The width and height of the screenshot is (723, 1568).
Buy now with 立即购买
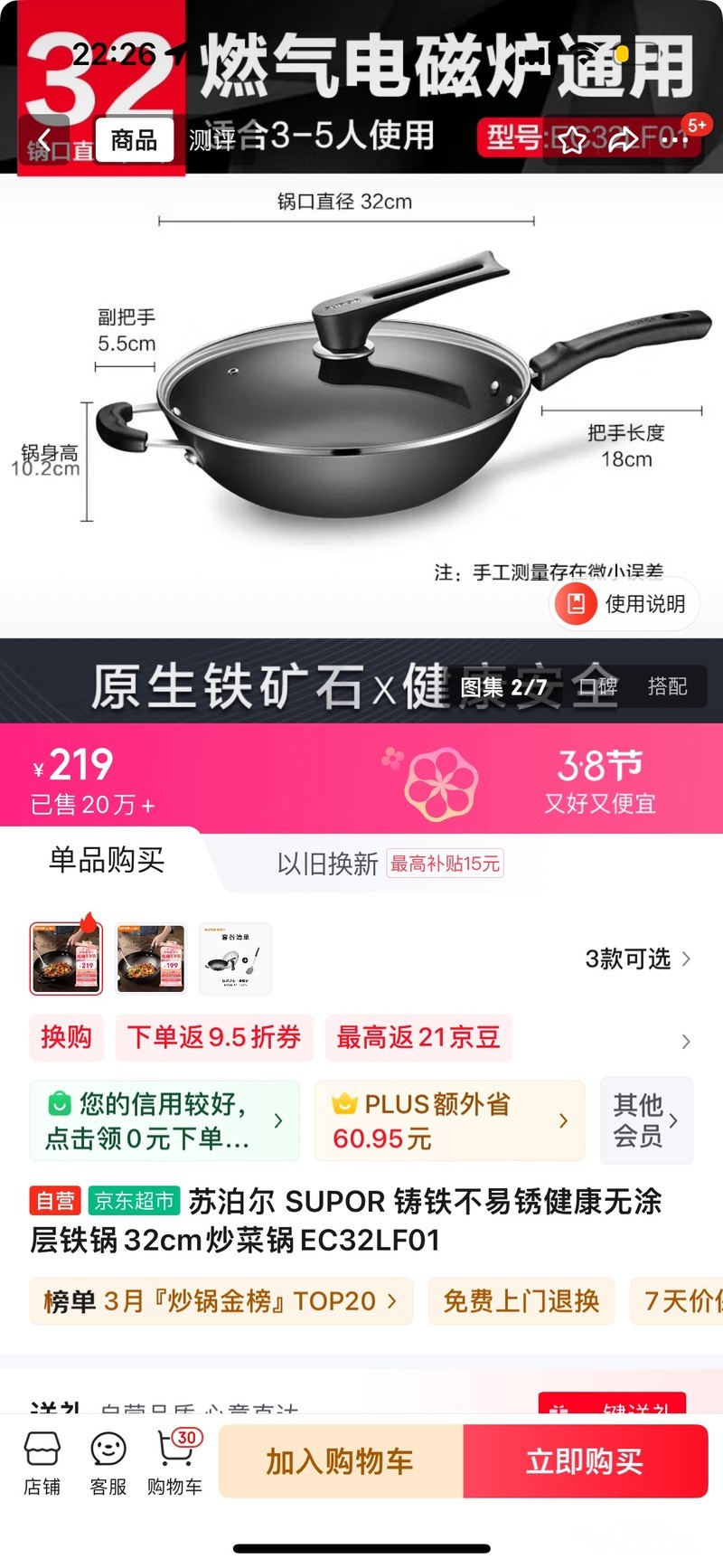tap(585, 1462)
